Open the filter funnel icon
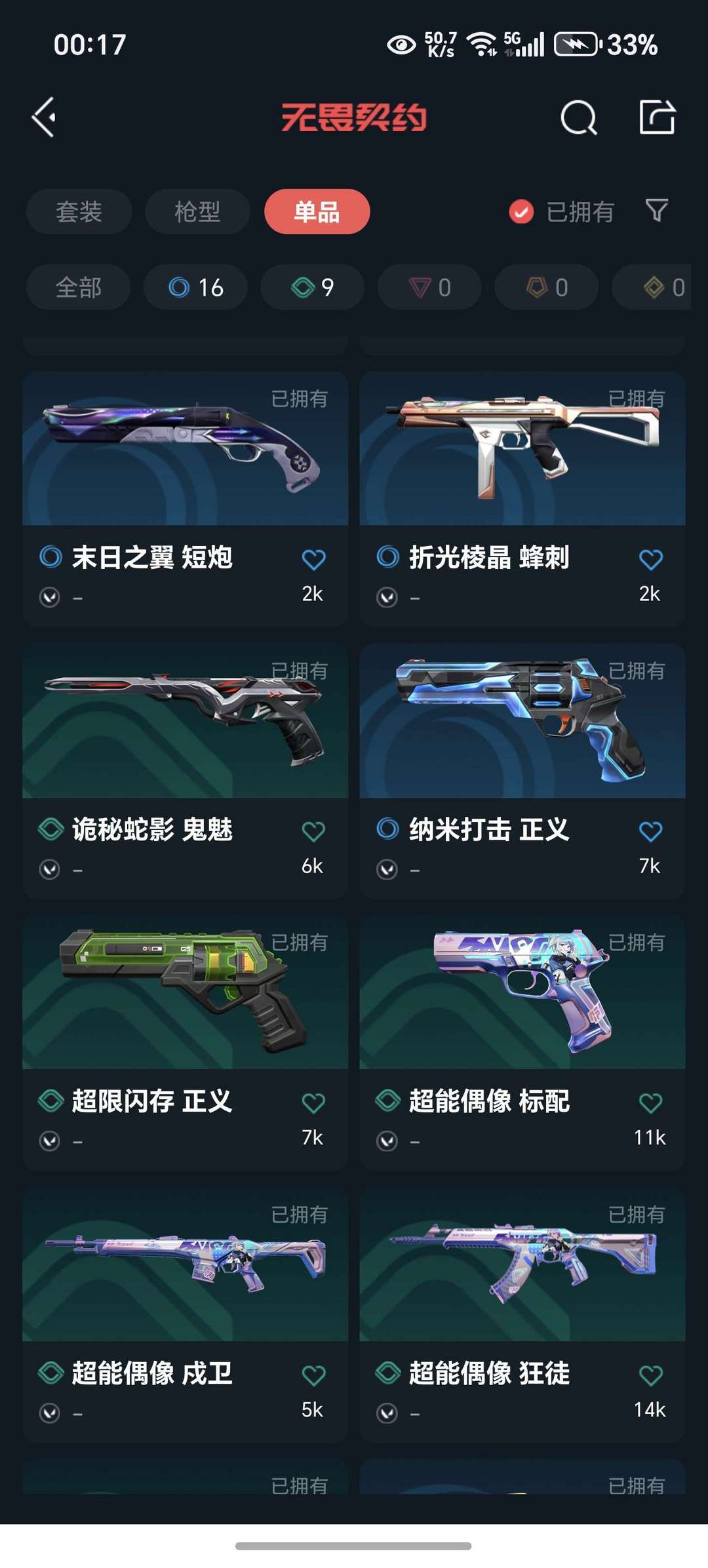Viewport: 708px width, 1568px height. pyautogui.click(x=656, y=210)
